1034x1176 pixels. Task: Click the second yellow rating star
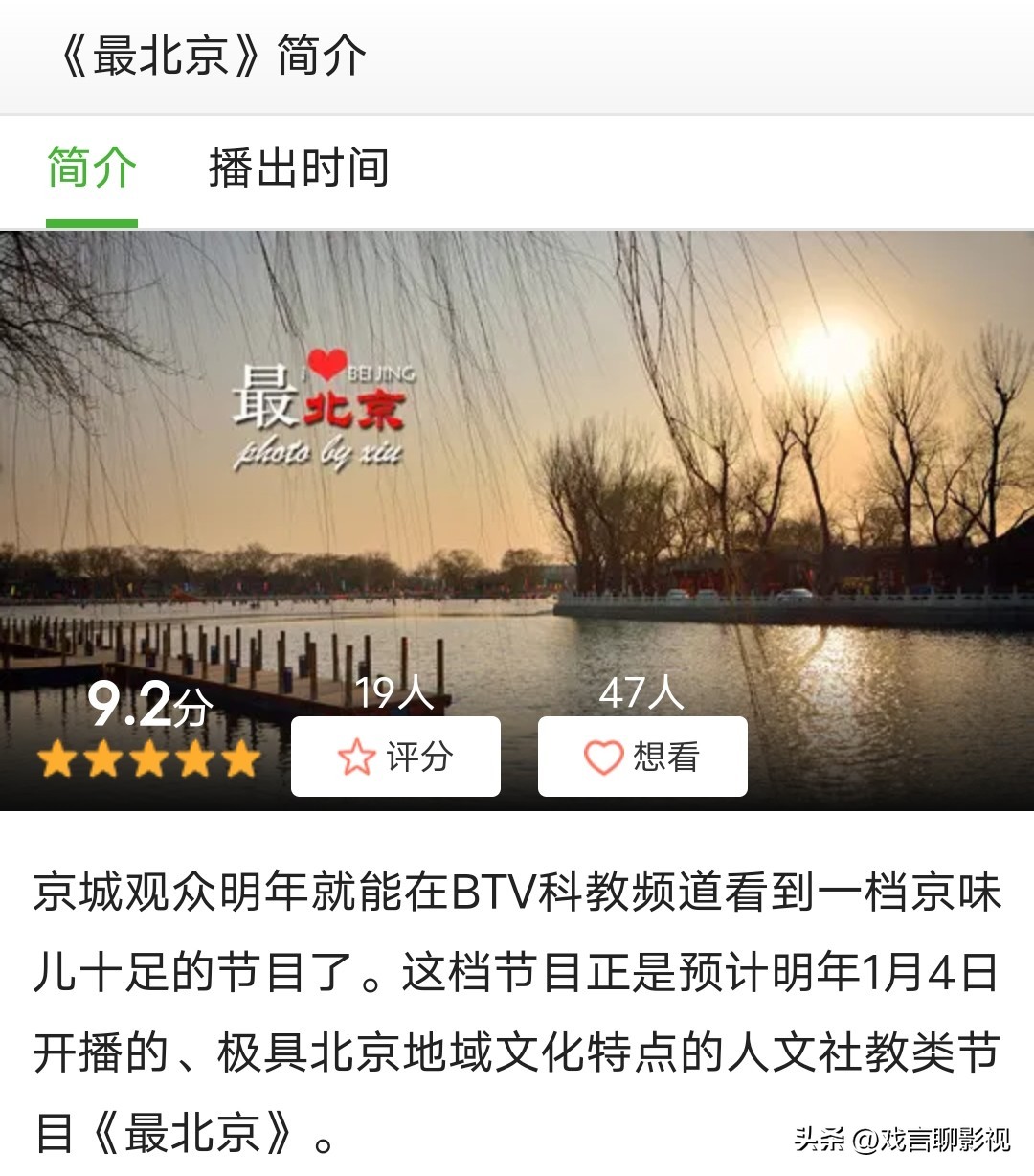pyautogui.click(x=102, y=760)
